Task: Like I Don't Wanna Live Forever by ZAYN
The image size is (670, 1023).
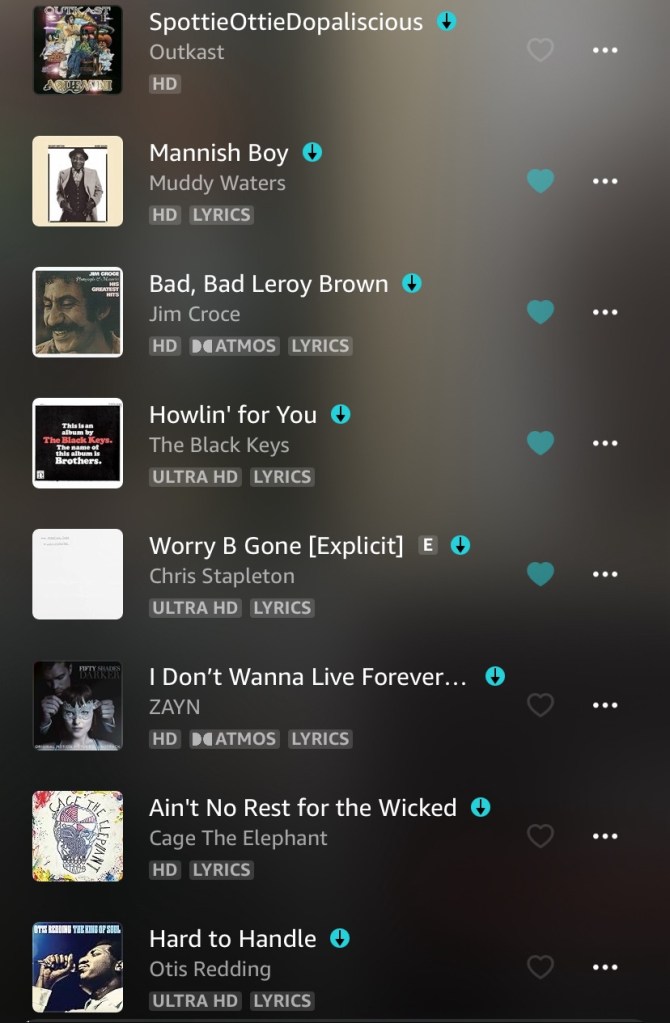Action: [540, 705]
